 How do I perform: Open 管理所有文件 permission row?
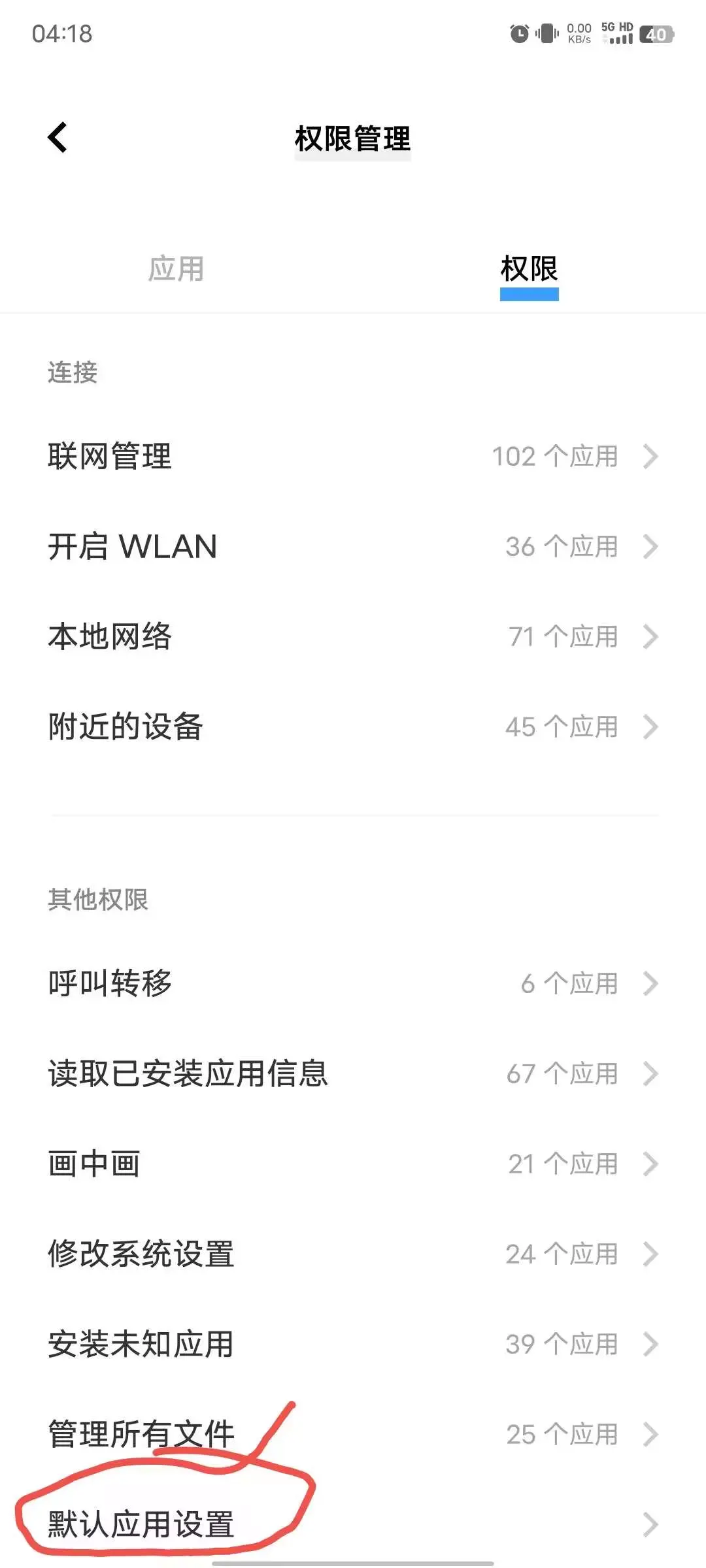(x=353, y=1434)
